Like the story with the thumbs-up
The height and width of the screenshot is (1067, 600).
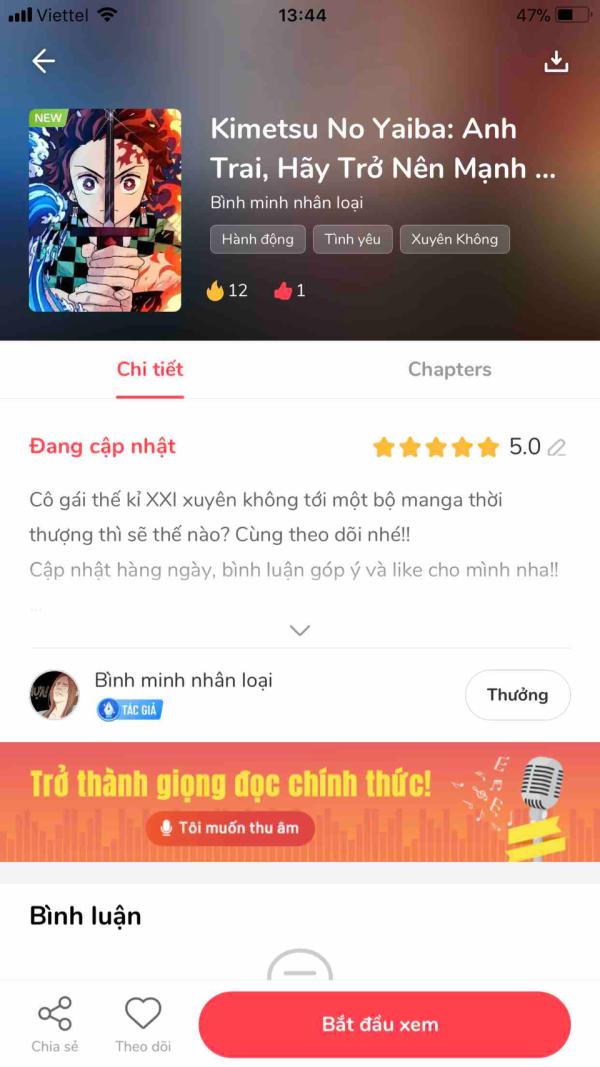[284, 291]
